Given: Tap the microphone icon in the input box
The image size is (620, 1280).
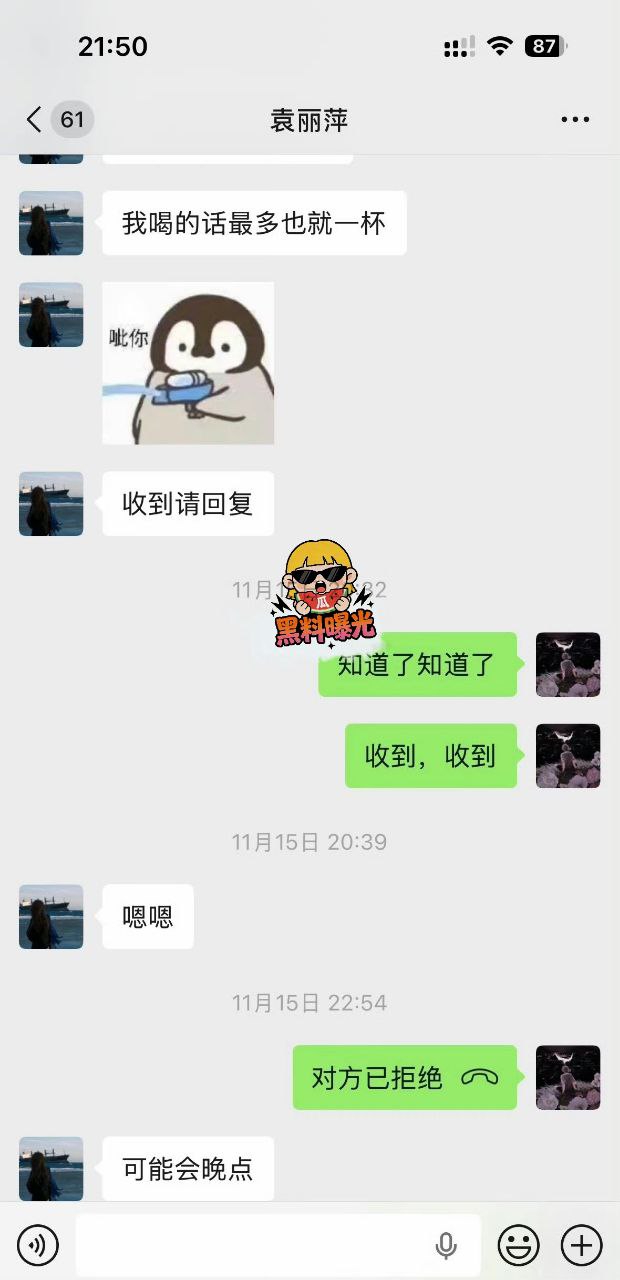Looking at the screenshot, I should pyautogui.click(x=446, y=1246).
